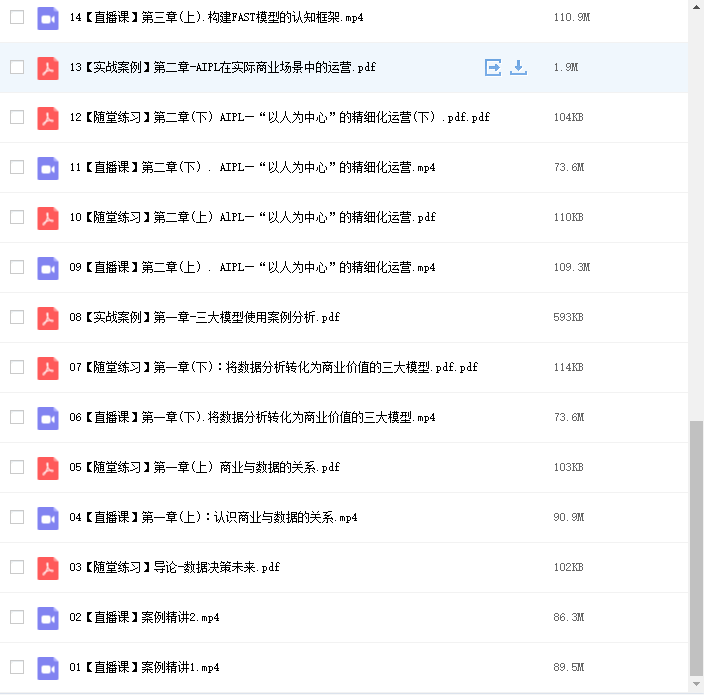704x695 pixels.
Task: Play 01【直播课】案例精讲1.mp4
Action: tap(144, 667)
